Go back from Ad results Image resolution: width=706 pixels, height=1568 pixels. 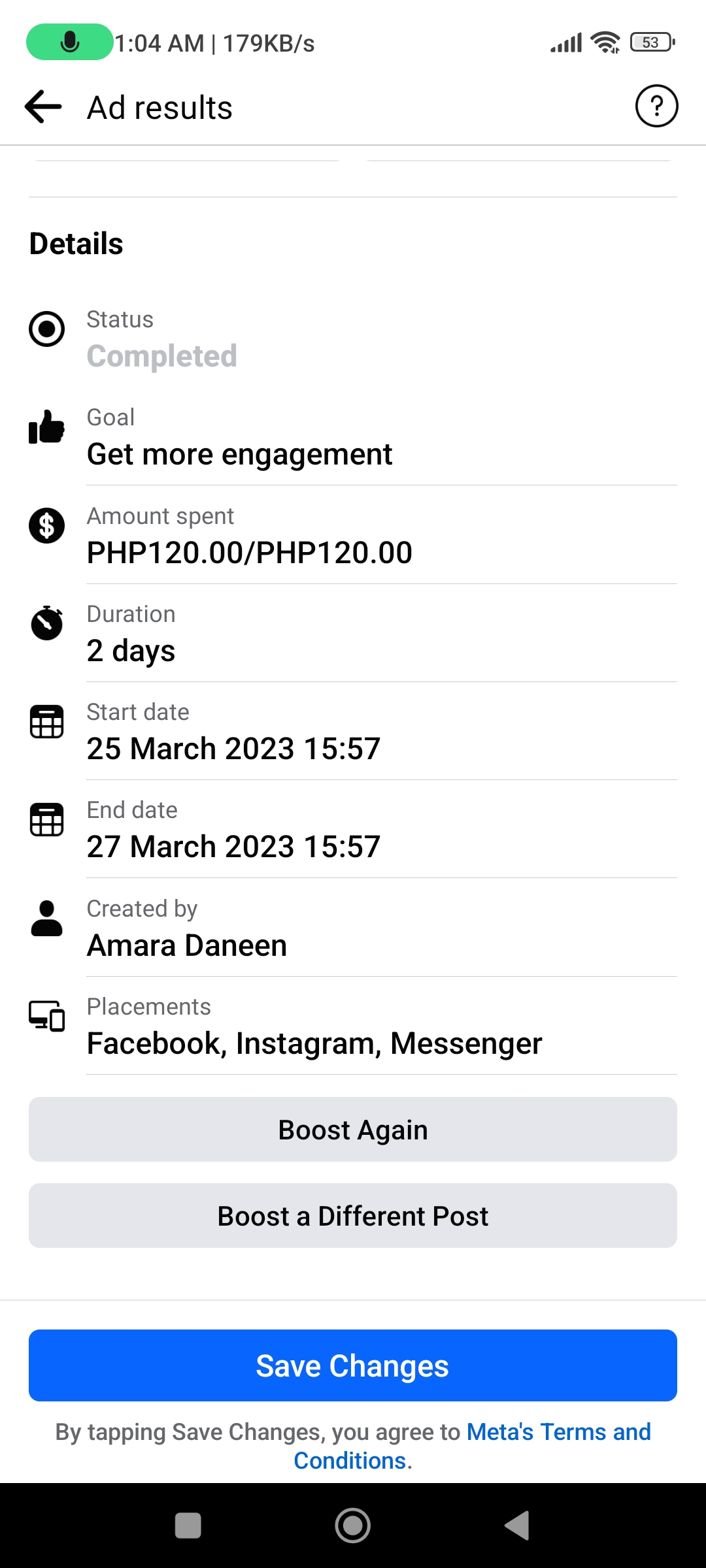43,106
